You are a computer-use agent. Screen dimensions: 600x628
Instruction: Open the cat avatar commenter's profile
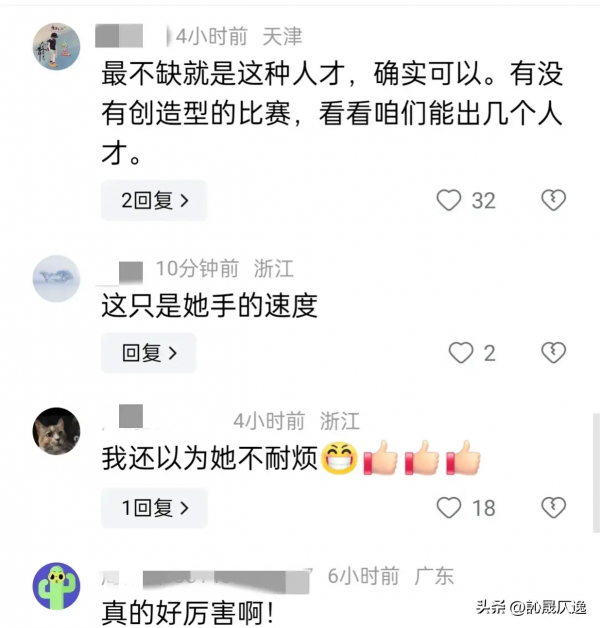[56, 431]
